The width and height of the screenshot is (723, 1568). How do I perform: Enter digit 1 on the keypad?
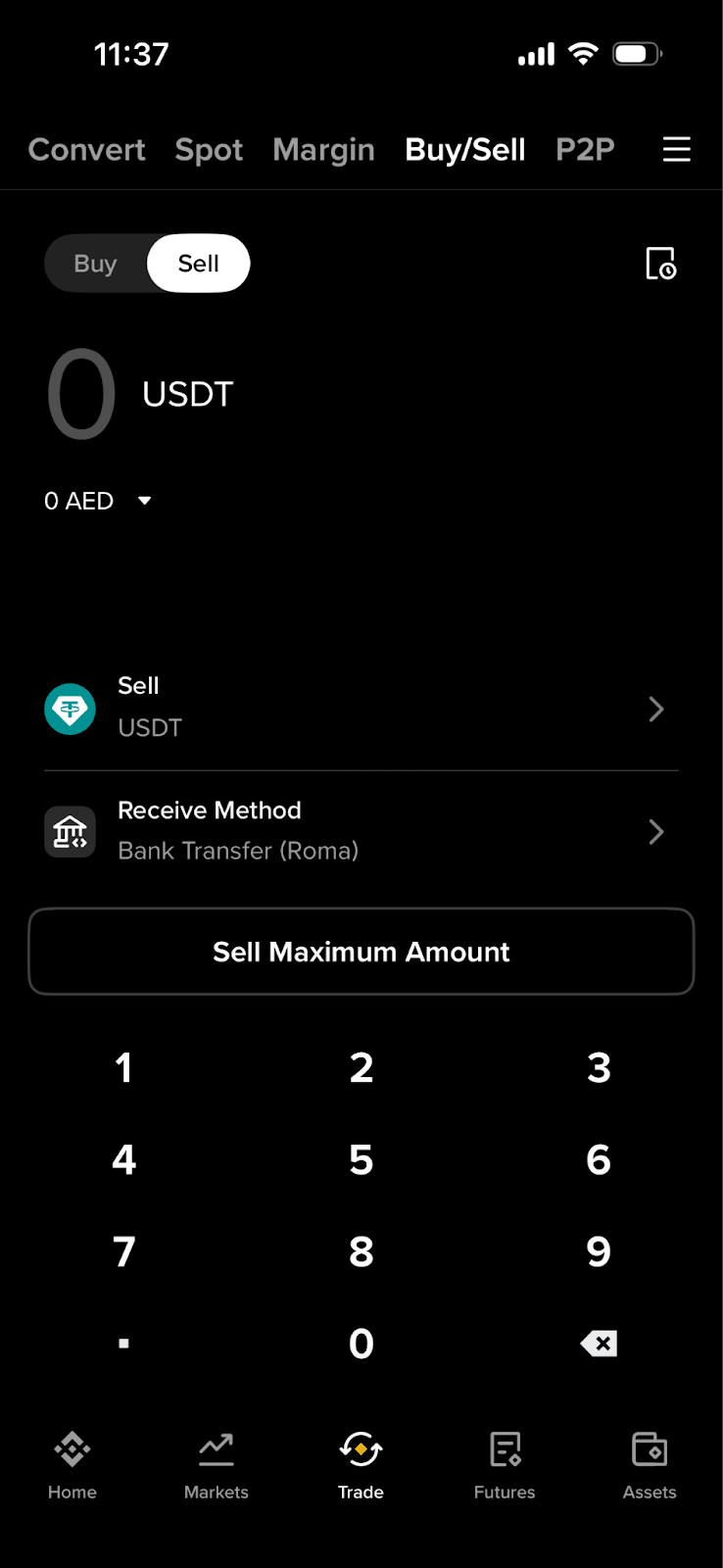(x=123, y=1067)
